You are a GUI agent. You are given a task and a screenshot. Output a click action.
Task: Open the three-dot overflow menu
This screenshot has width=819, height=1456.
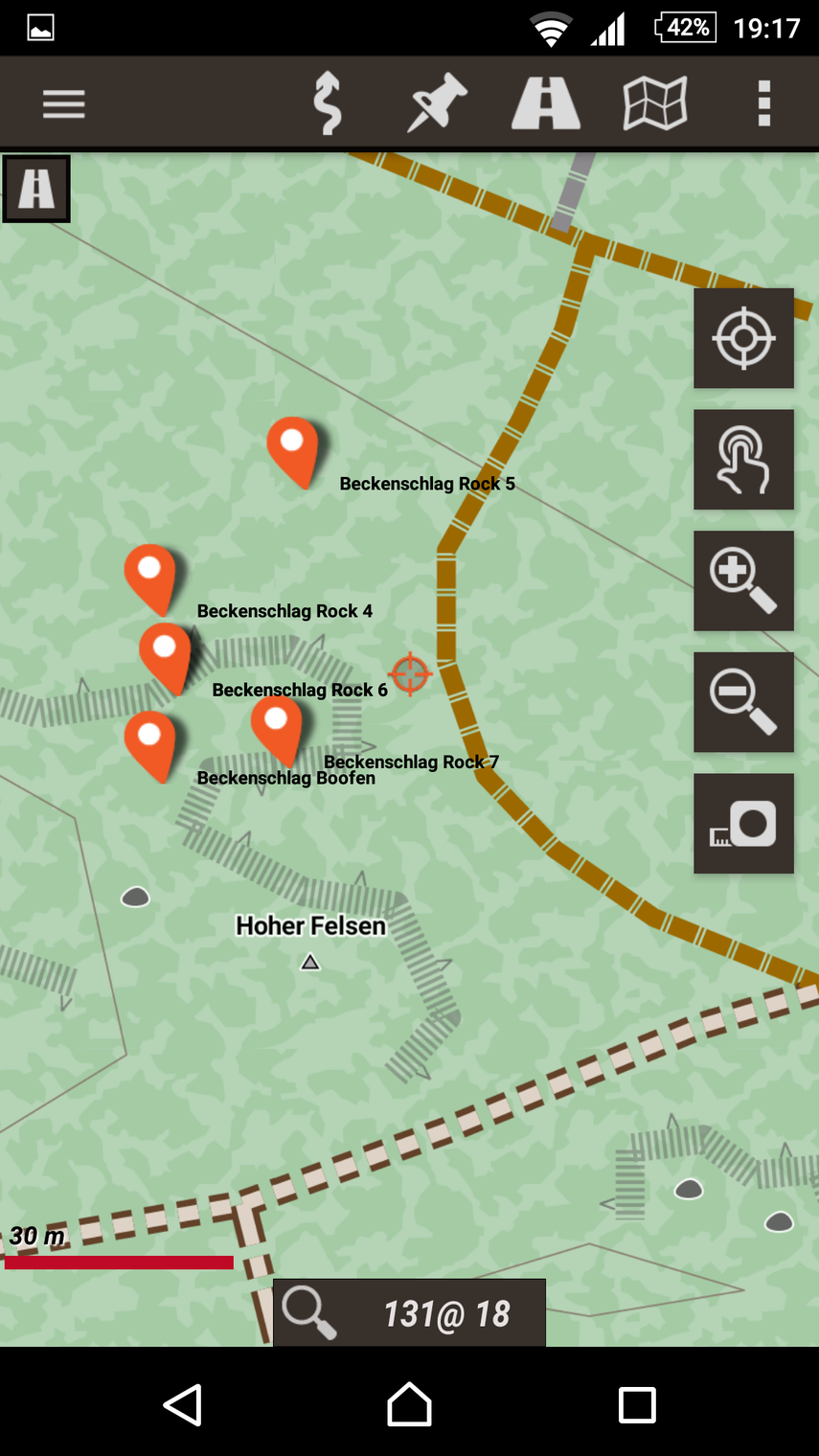[x=763, y=103]
